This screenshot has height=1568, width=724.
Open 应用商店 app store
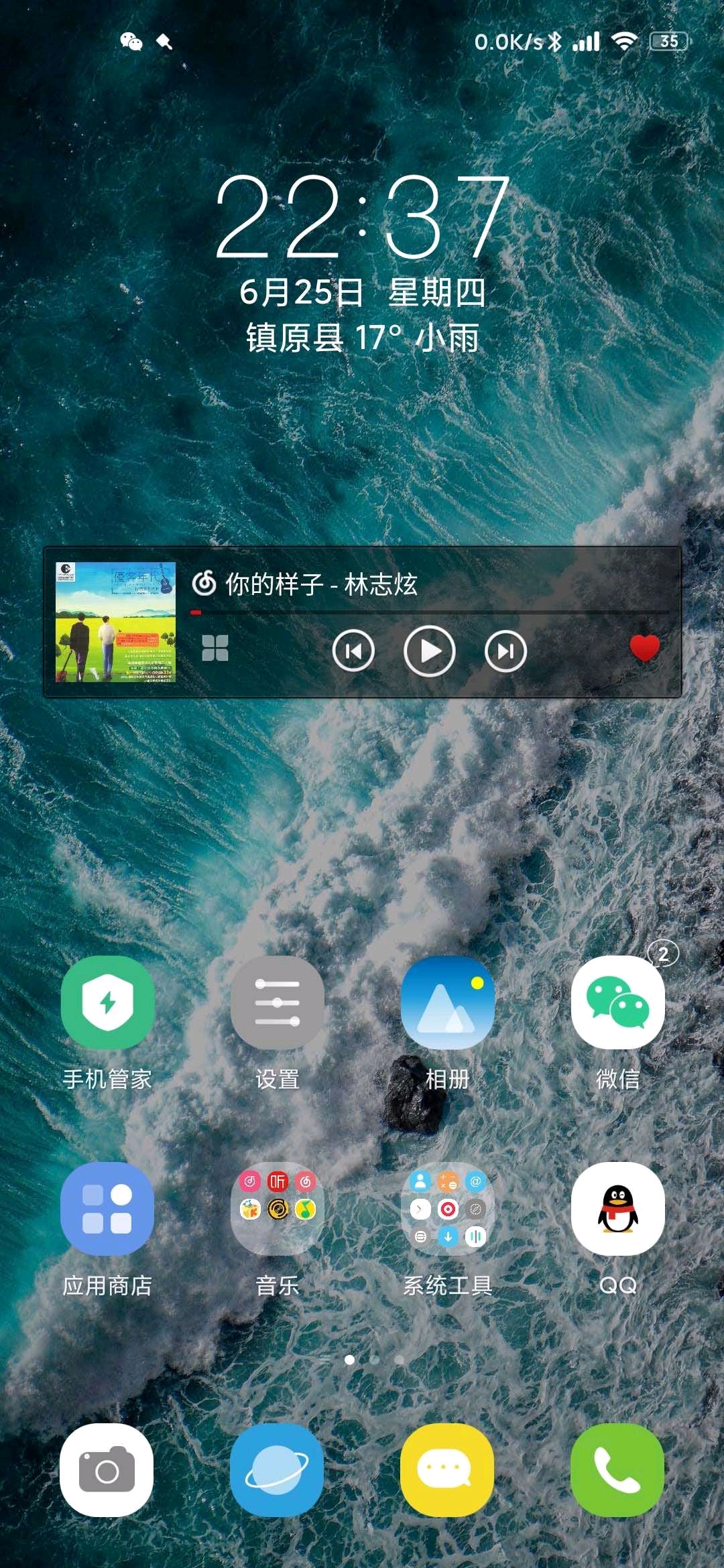coord(107,1209)
